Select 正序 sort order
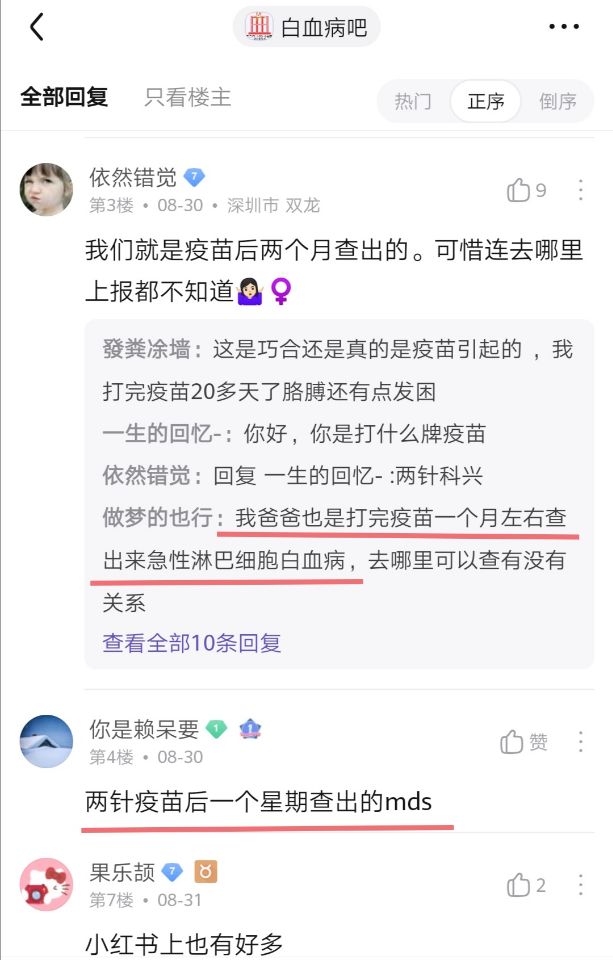This screenshot has width=613, height=960. coord(486,101)
